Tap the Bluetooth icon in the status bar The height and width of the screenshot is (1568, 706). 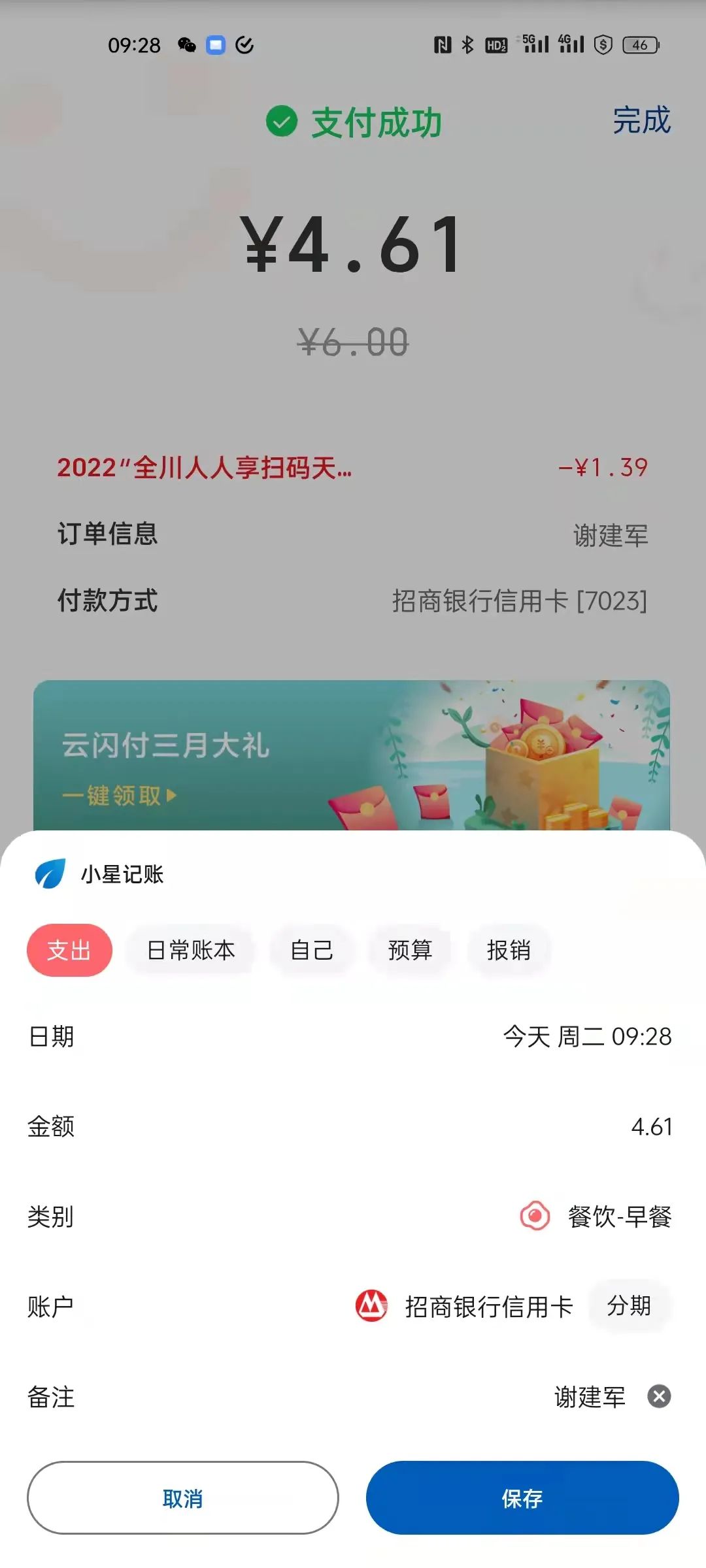466,46
